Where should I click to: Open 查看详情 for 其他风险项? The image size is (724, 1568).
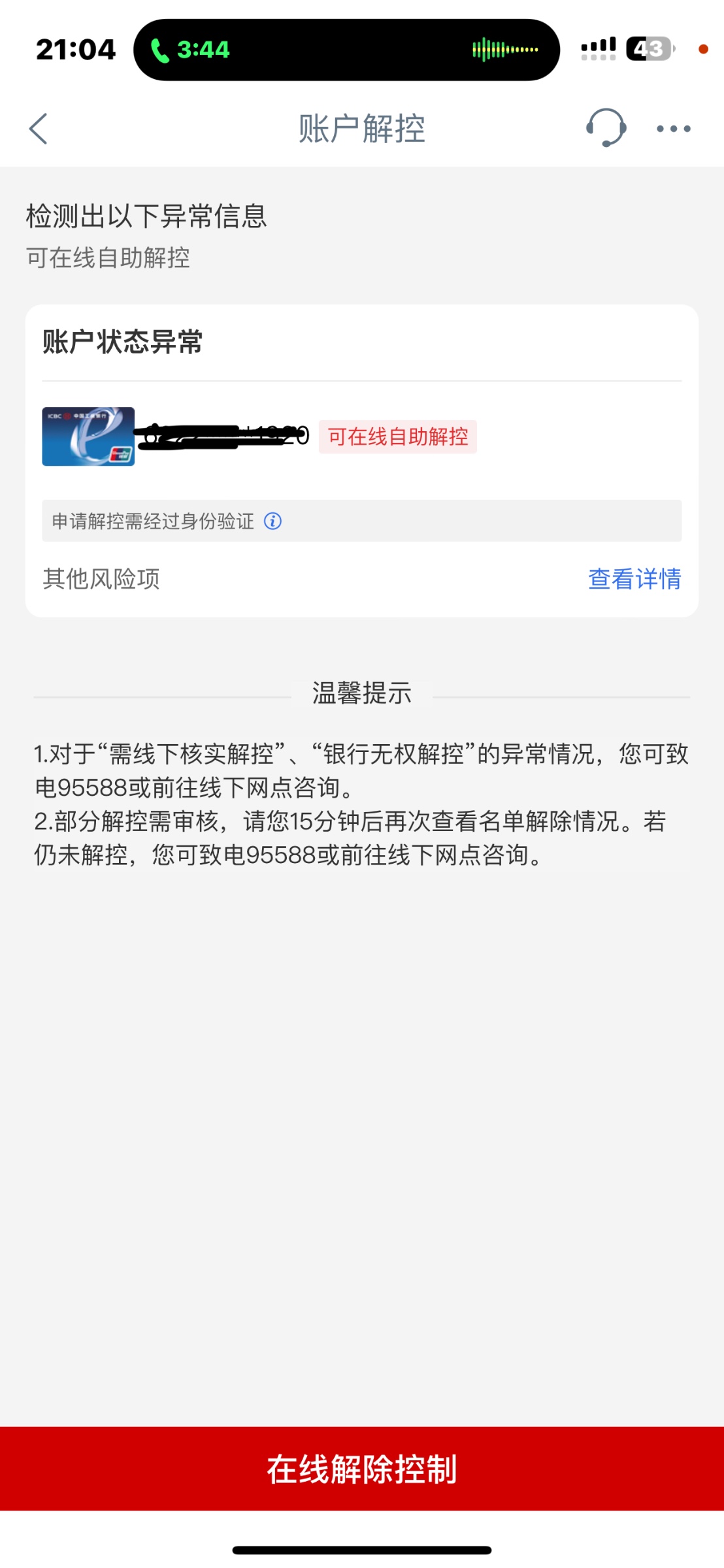(634, 579)
